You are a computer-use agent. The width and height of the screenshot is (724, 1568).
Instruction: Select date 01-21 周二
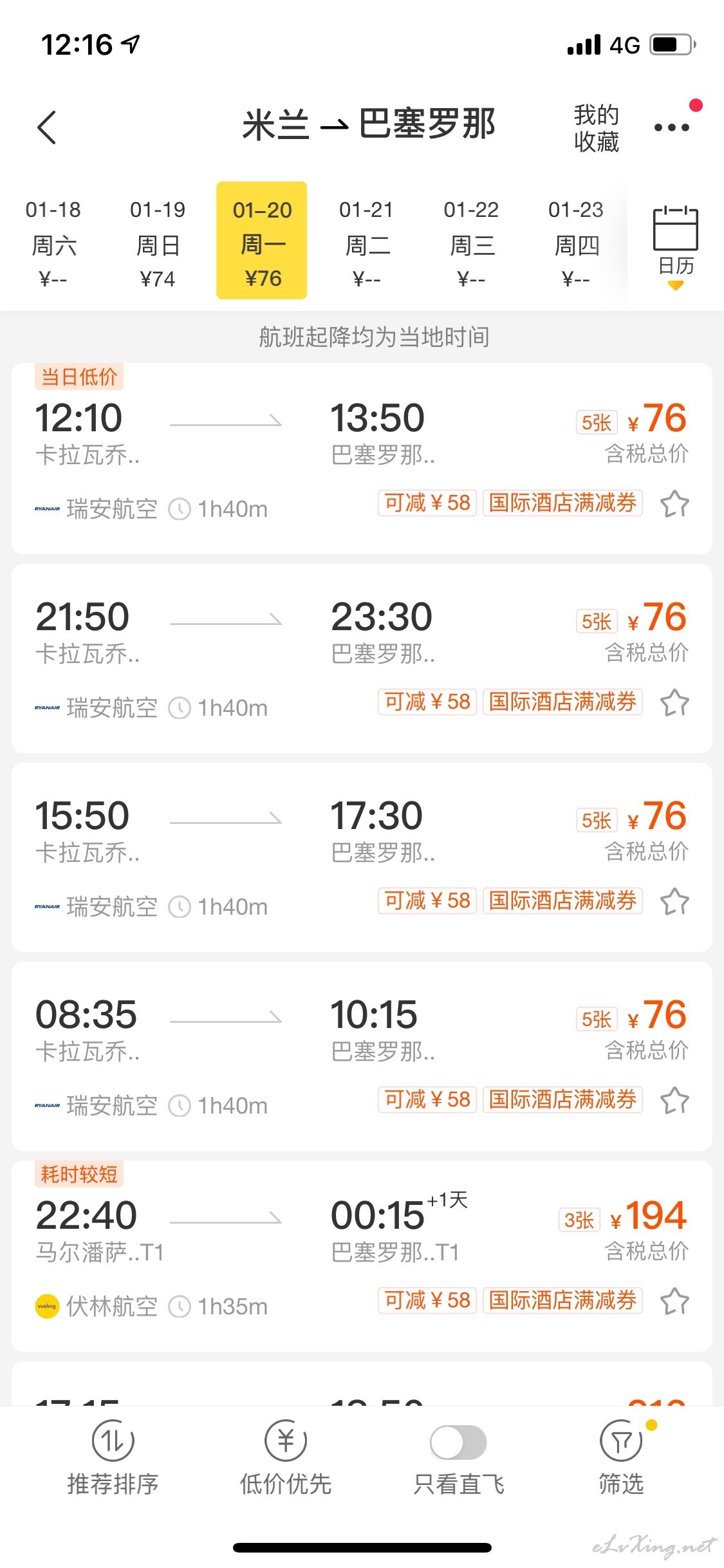[x=366, y=242]
